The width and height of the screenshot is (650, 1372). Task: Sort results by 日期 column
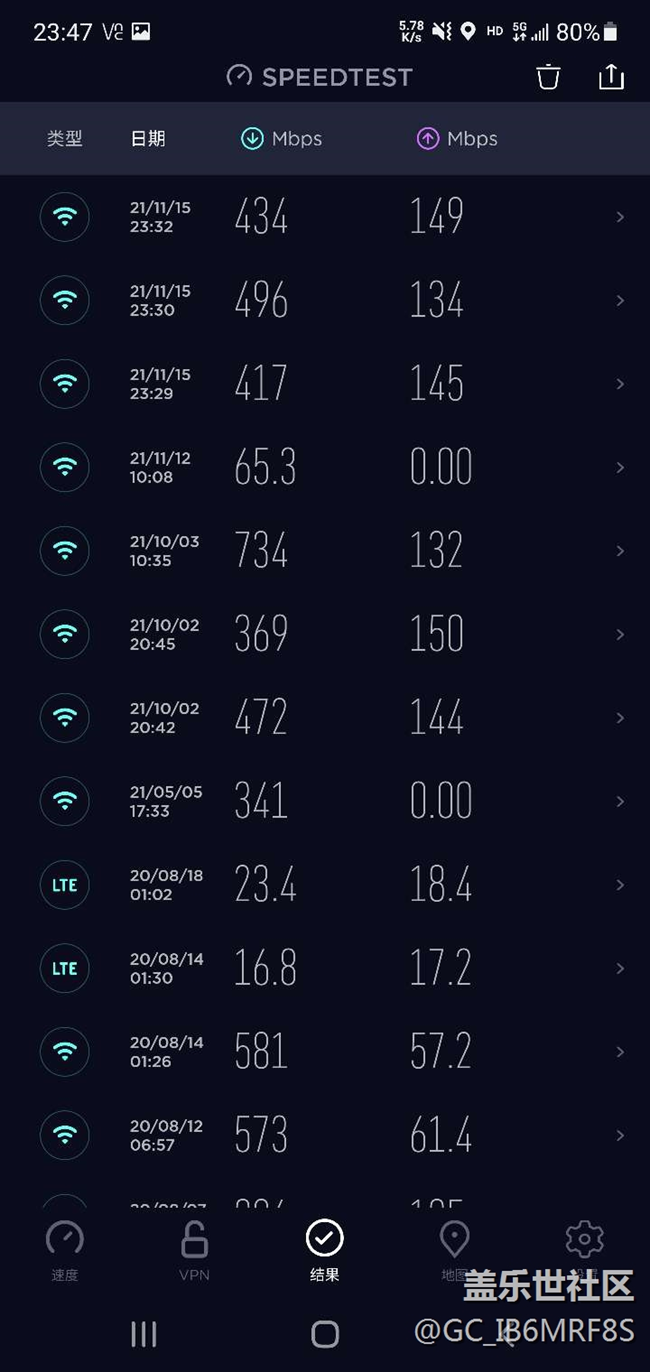click(148, 139)
